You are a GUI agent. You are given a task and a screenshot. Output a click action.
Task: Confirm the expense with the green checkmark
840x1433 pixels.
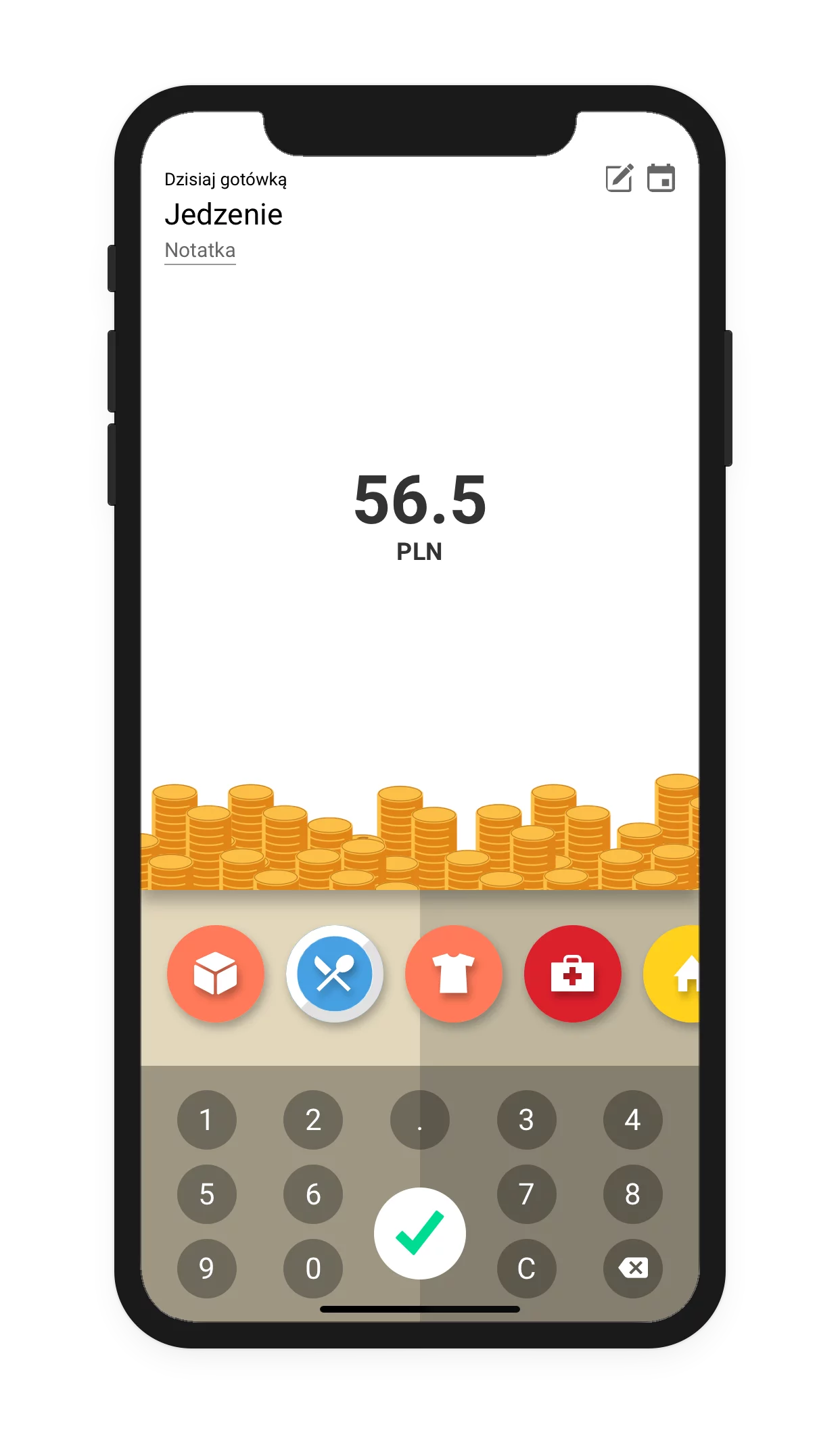pyautogui.click(x=420, y=1234)
